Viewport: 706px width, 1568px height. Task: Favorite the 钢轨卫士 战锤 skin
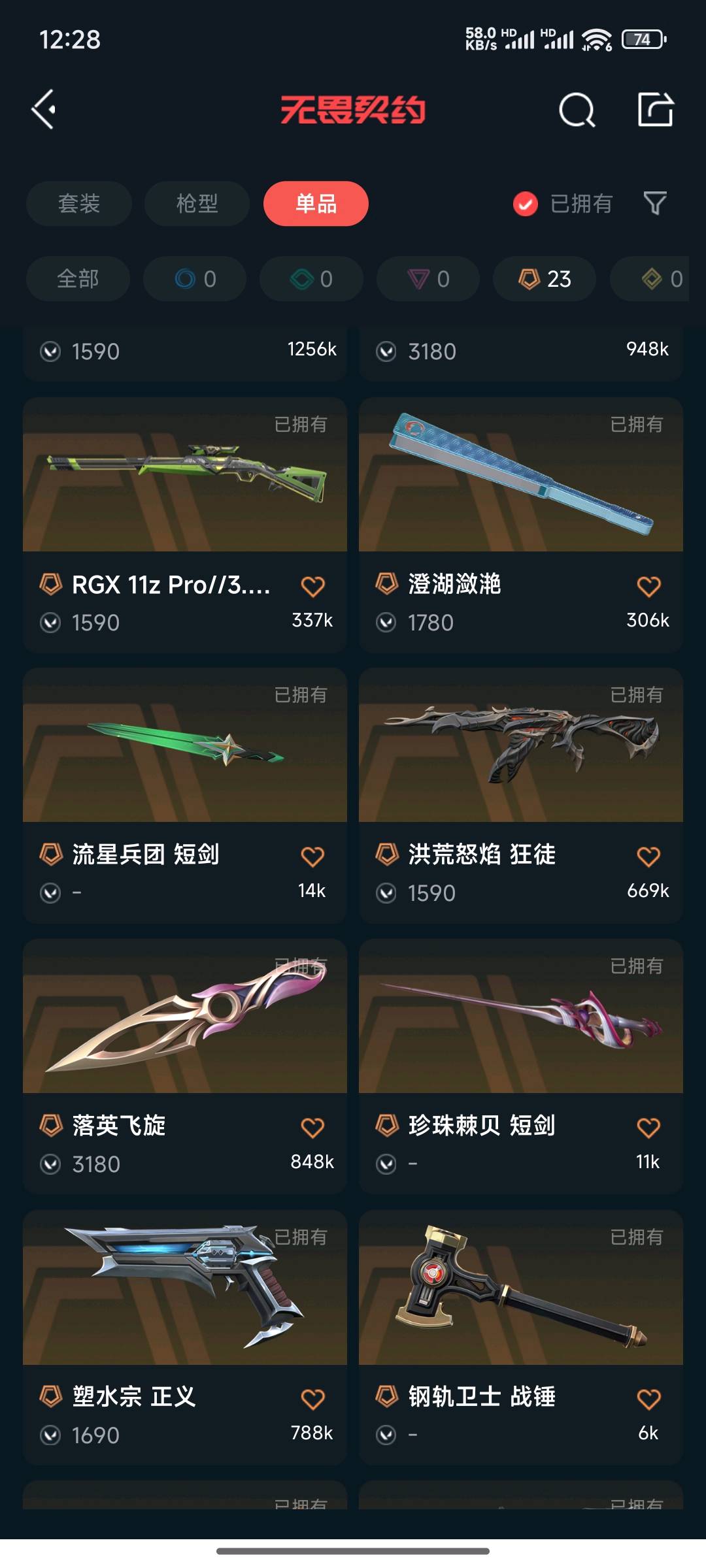(648, 1398)
